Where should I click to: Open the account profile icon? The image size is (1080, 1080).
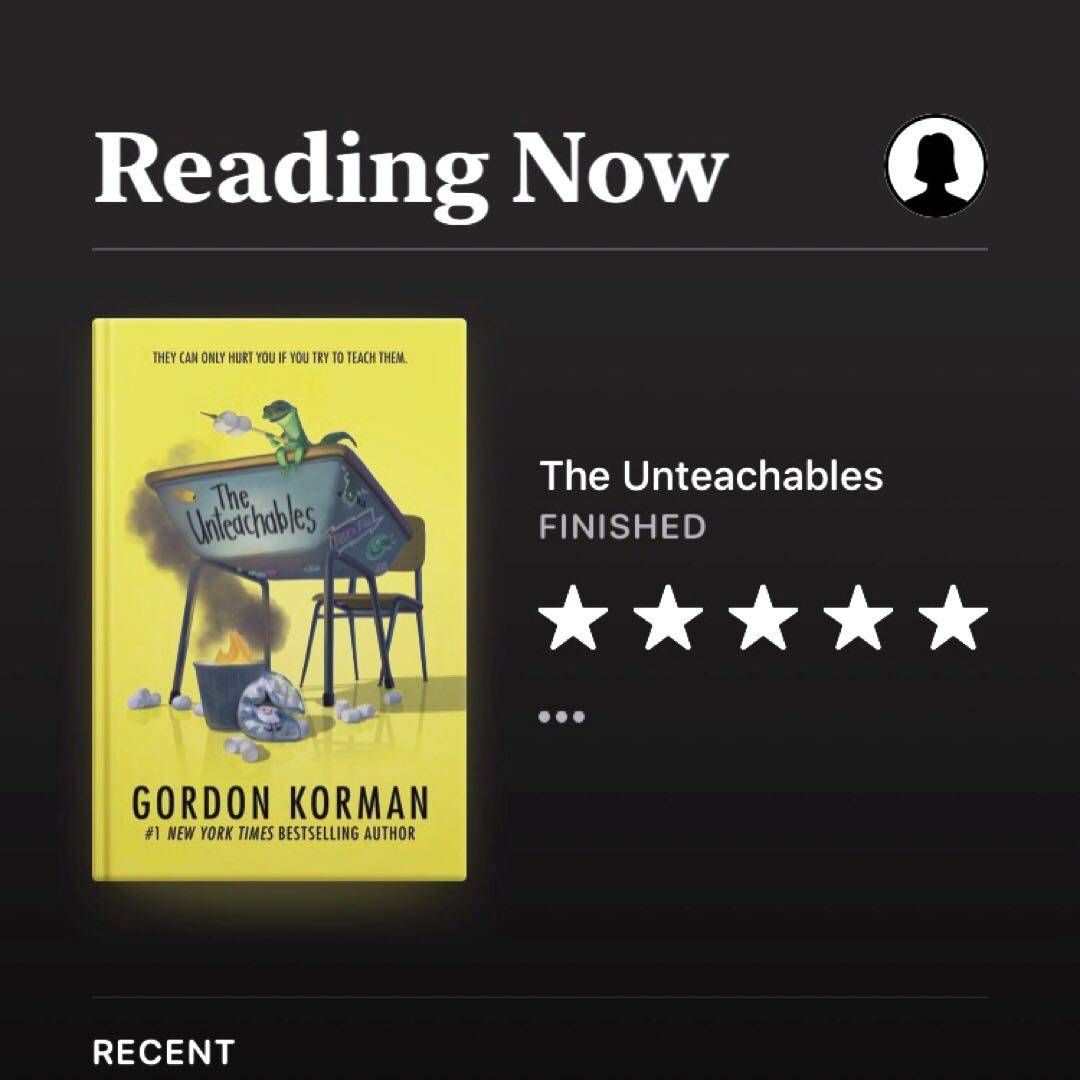tap(936, 166)
